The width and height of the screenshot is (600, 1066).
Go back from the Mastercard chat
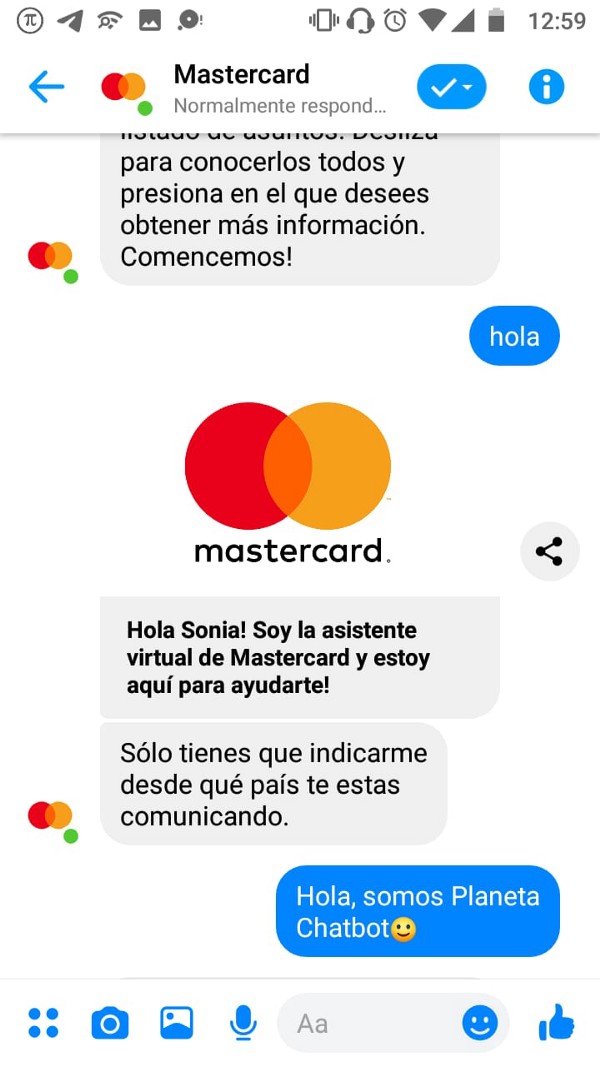pos(46,88)
